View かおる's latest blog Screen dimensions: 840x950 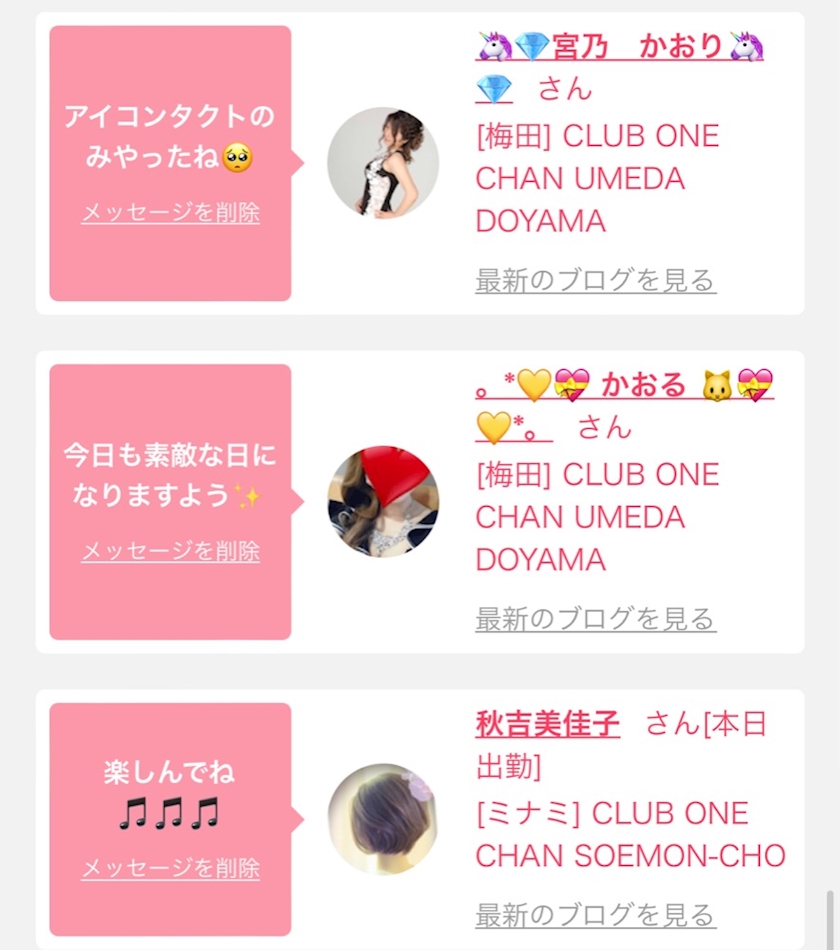coord(596,619)
